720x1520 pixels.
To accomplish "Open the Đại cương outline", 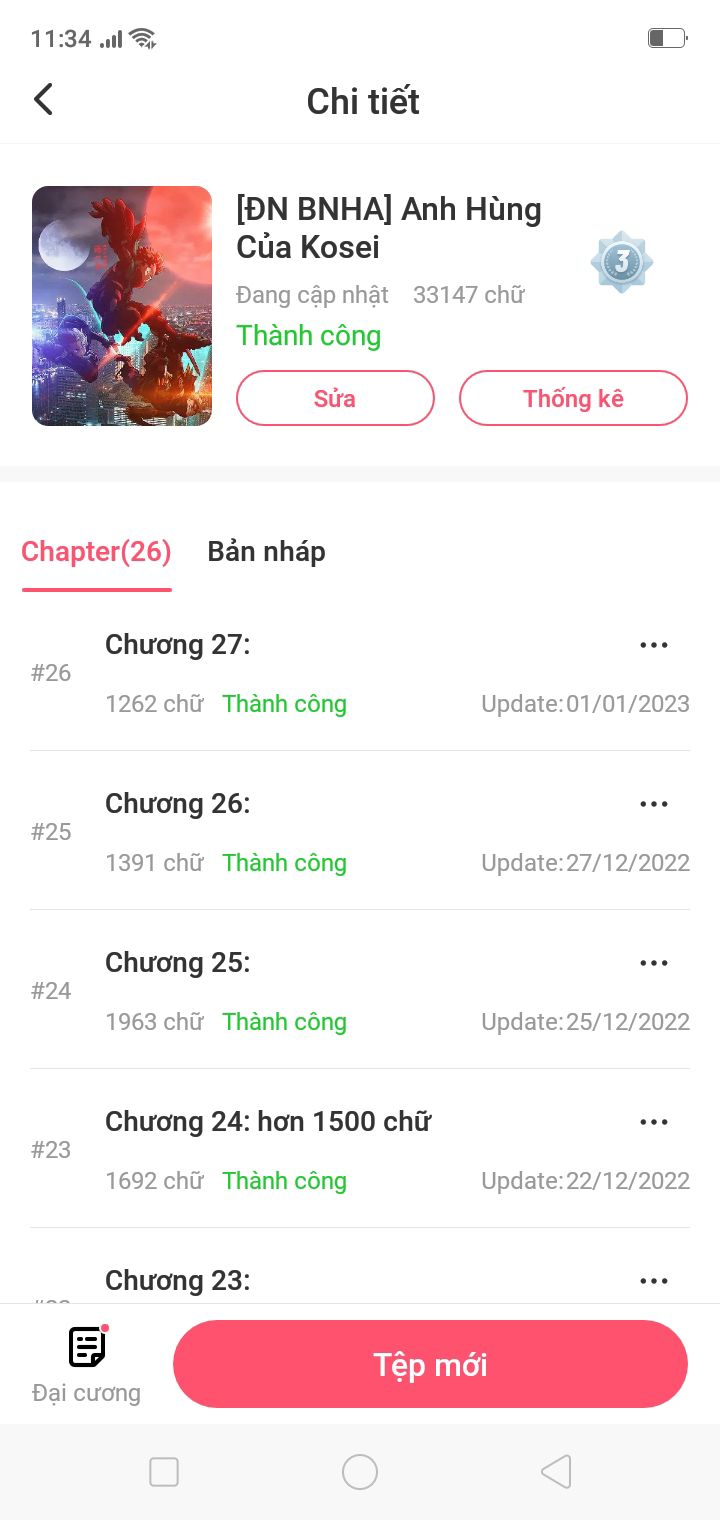I will (87, 1364).
